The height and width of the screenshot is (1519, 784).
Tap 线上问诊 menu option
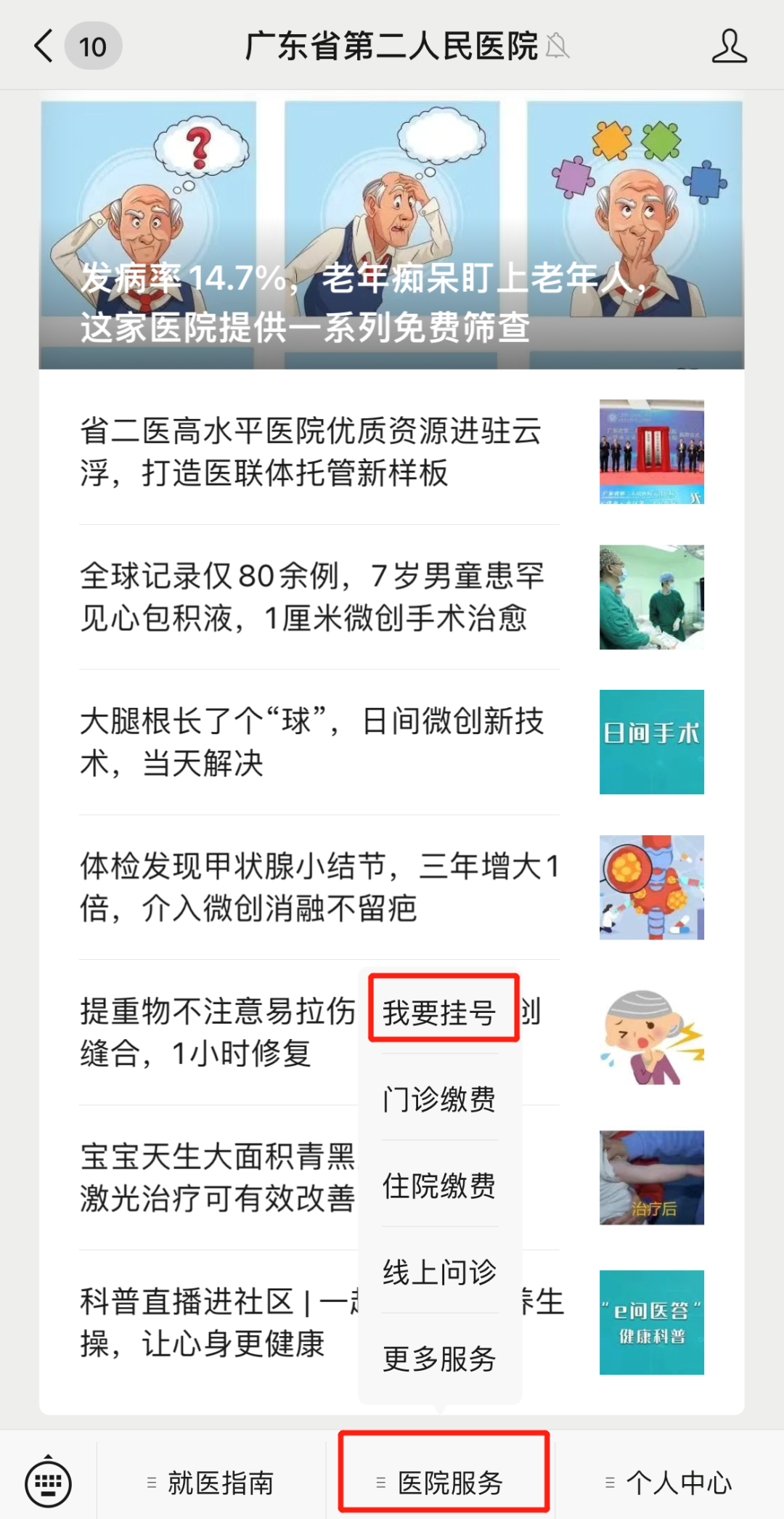coord(440,1271)
